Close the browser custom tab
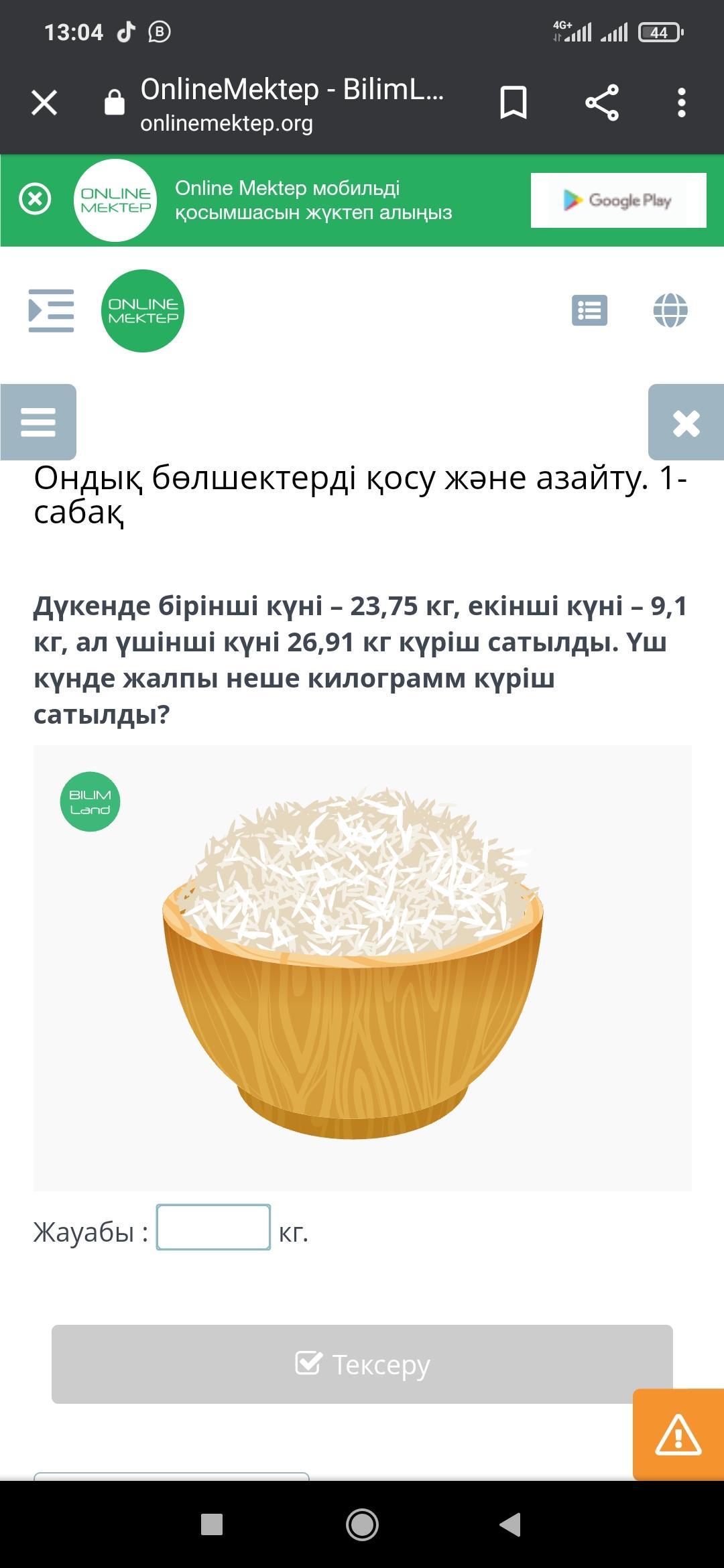 [x=44, y=103]
